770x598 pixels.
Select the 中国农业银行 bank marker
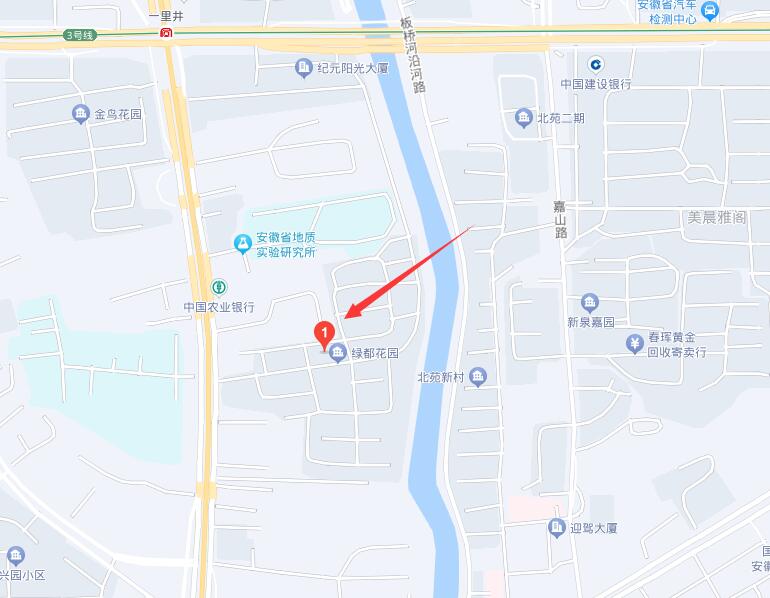coord(218,288)
